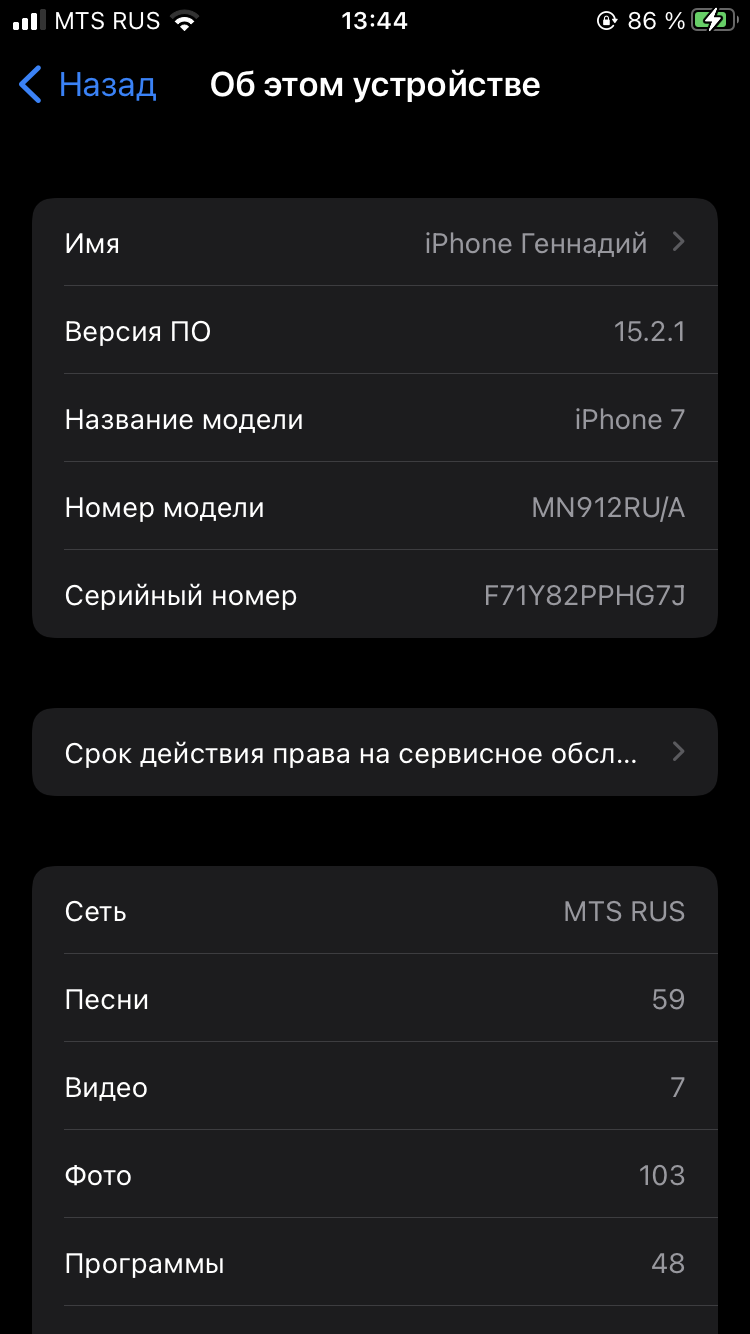The width and height of the screenshot is (750, 1334).
Task: Go back via the Назад button
Action: pos(88,85)
